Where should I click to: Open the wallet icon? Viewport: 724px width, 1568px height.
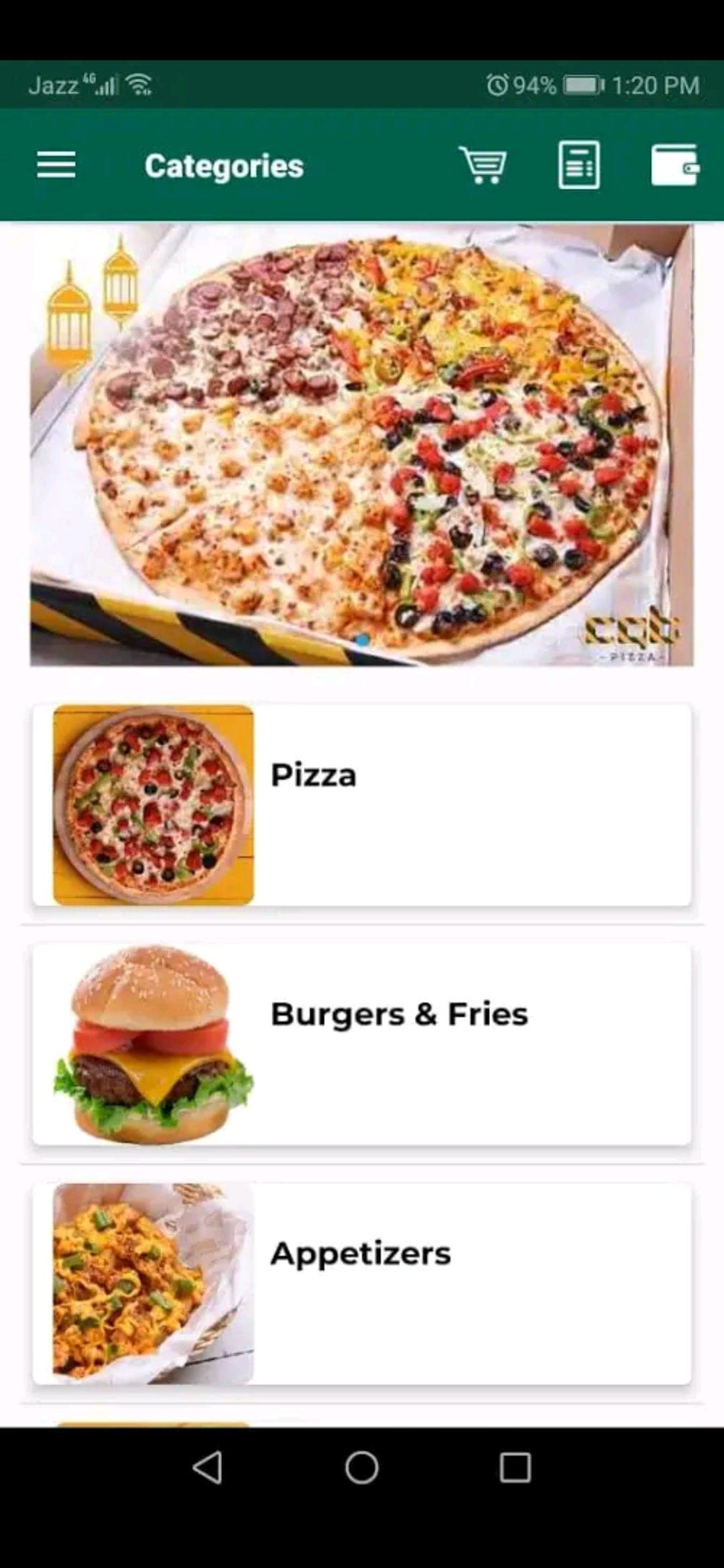point(676,165)
